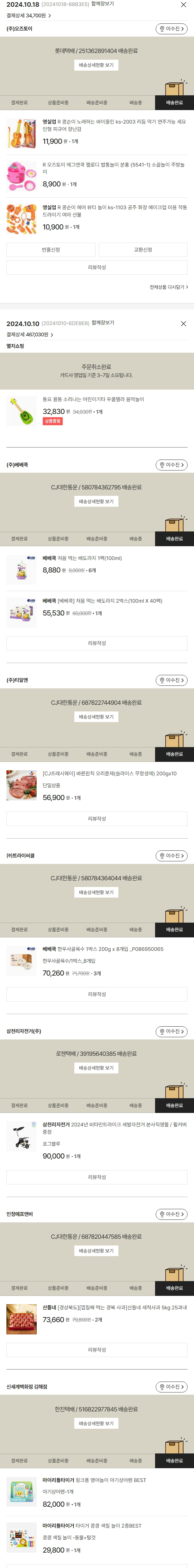Close the 2024.10.10 order with X
The image size is (194, 1568).
click(183, 324)
